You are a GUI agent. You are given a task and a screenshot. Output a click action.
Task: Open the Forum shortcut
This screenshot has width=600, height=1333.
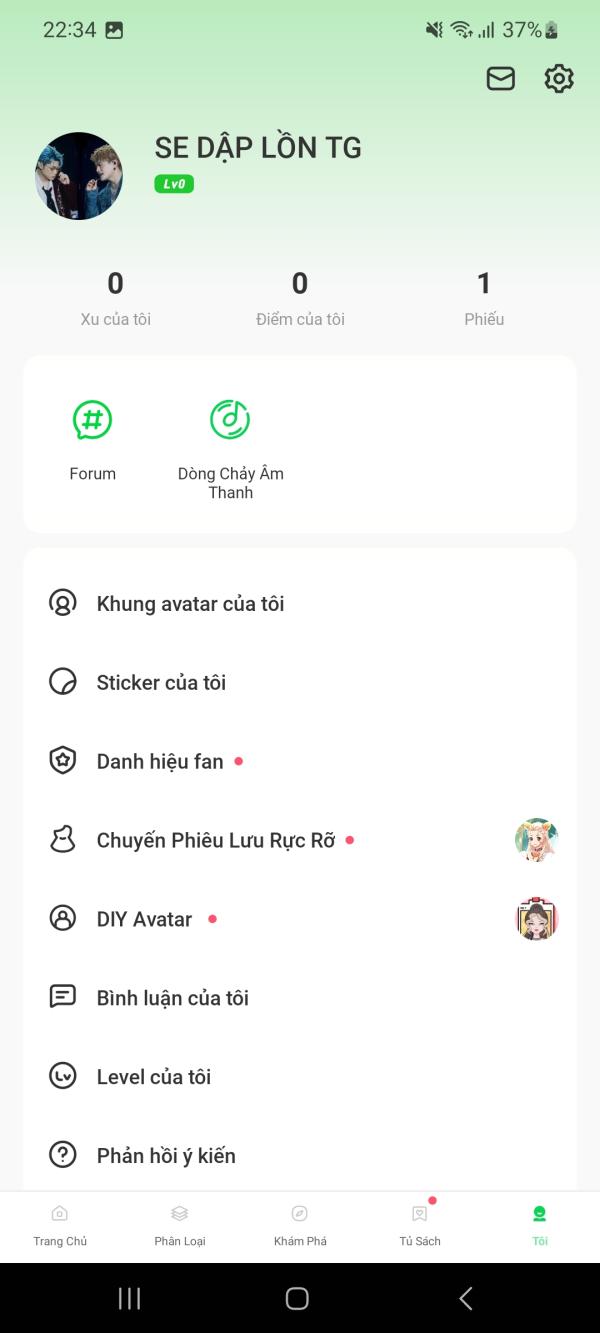(x=92, y=440)
